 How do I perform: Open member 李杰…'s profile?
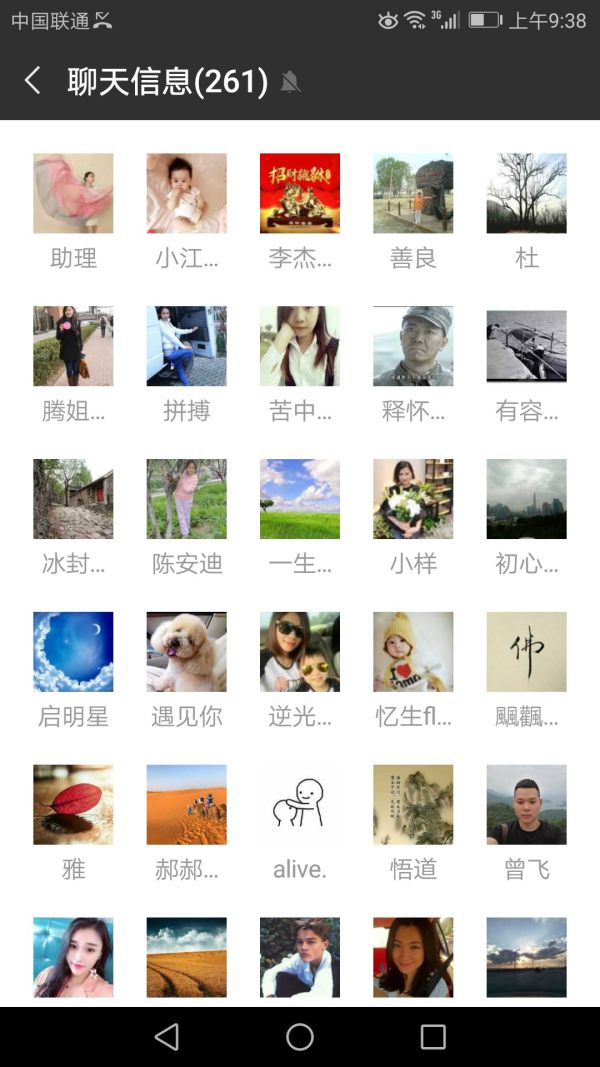[x=300, y=193]
